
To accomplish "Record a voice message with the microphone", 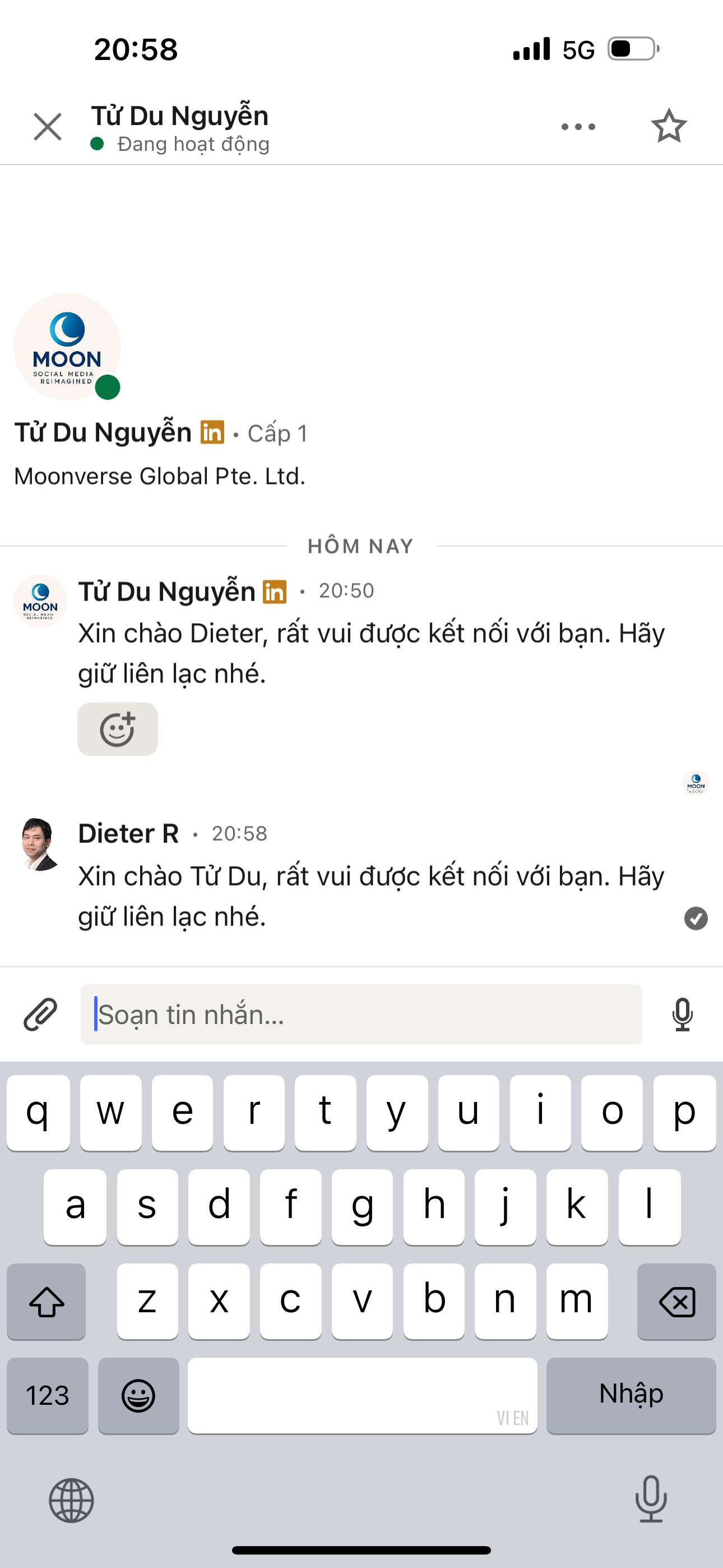I will click(x=682, y=1014).
